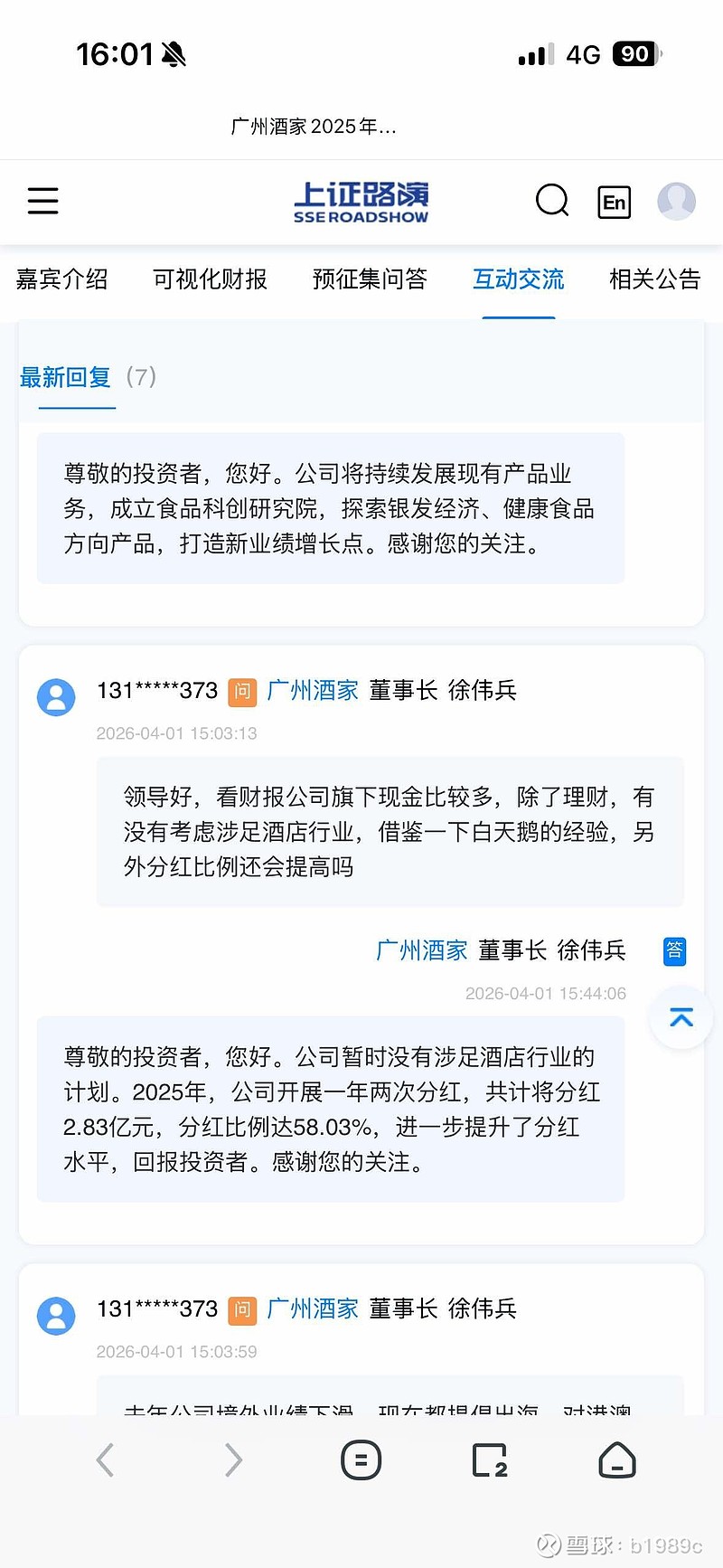Click the SSE Roadshow logo
723x1568 pixels.
[x=361, y=201]
